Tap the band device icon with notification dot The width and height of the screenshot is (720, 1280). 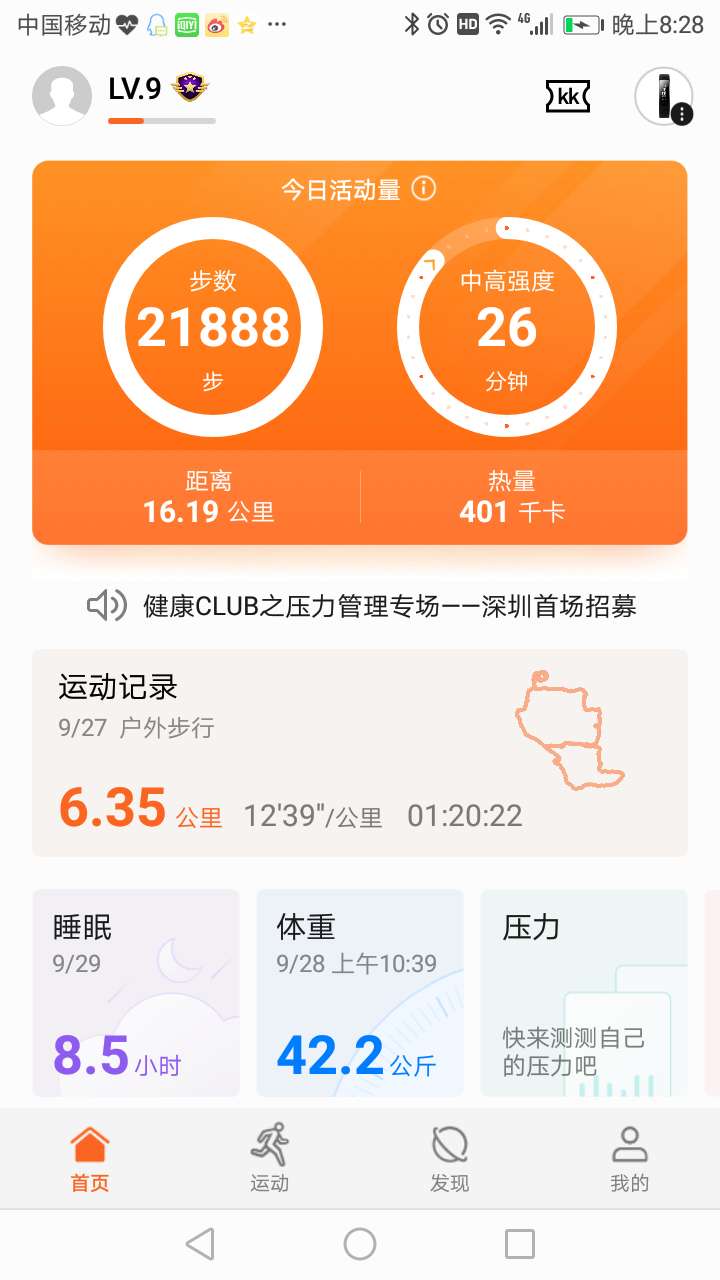pos(664,97)
